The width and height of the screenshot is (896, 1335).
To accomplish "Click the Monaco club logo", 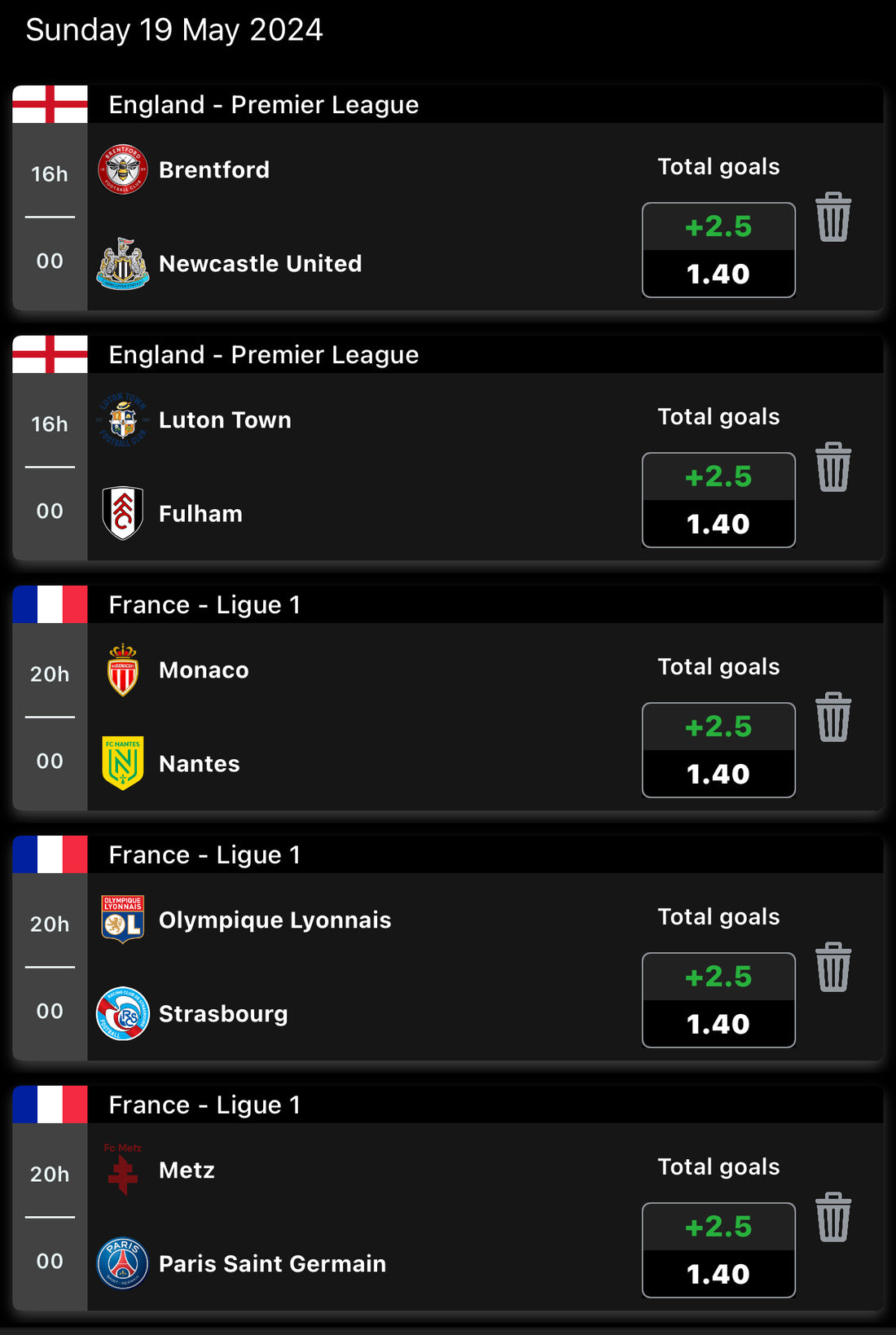I will (124, 670).
